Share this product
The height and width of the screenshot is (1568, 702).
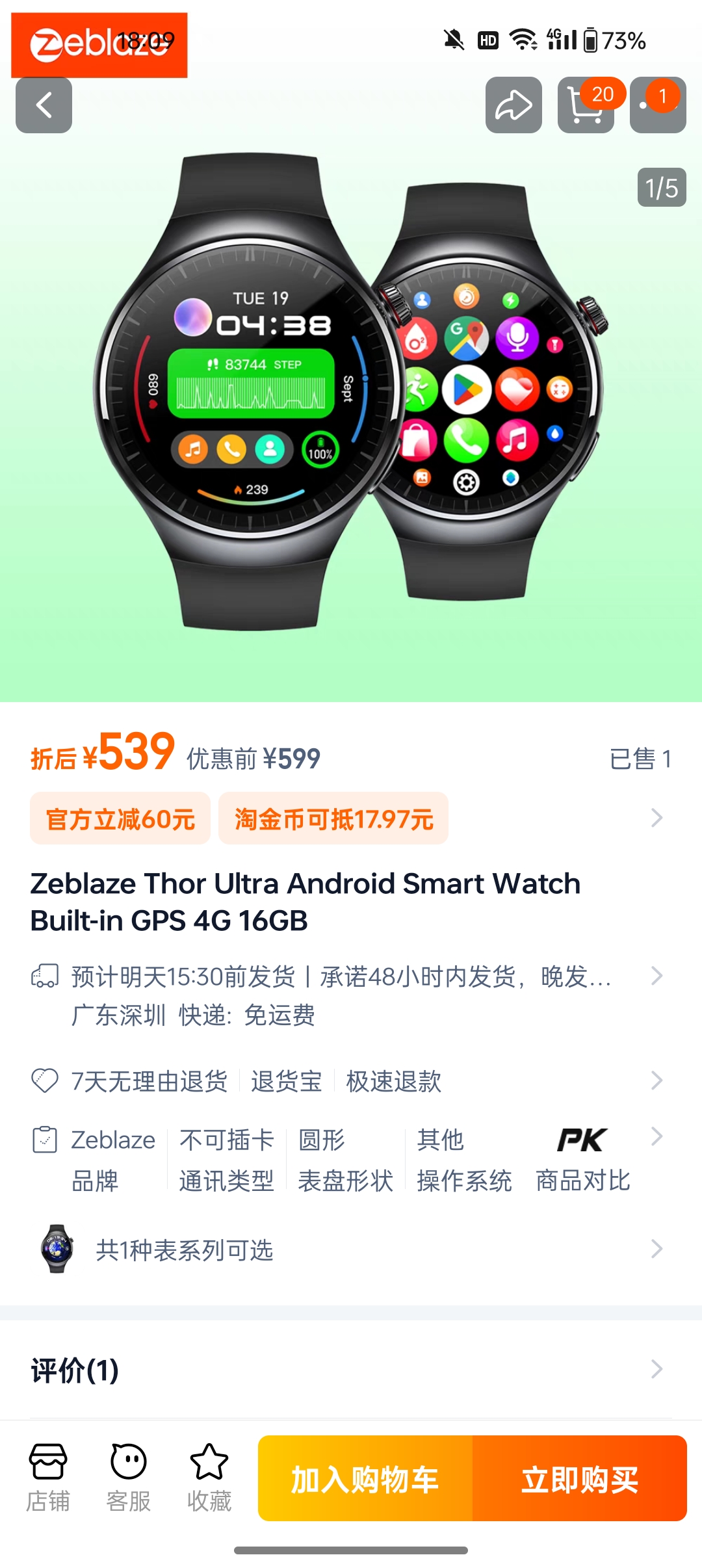[513, 105]
